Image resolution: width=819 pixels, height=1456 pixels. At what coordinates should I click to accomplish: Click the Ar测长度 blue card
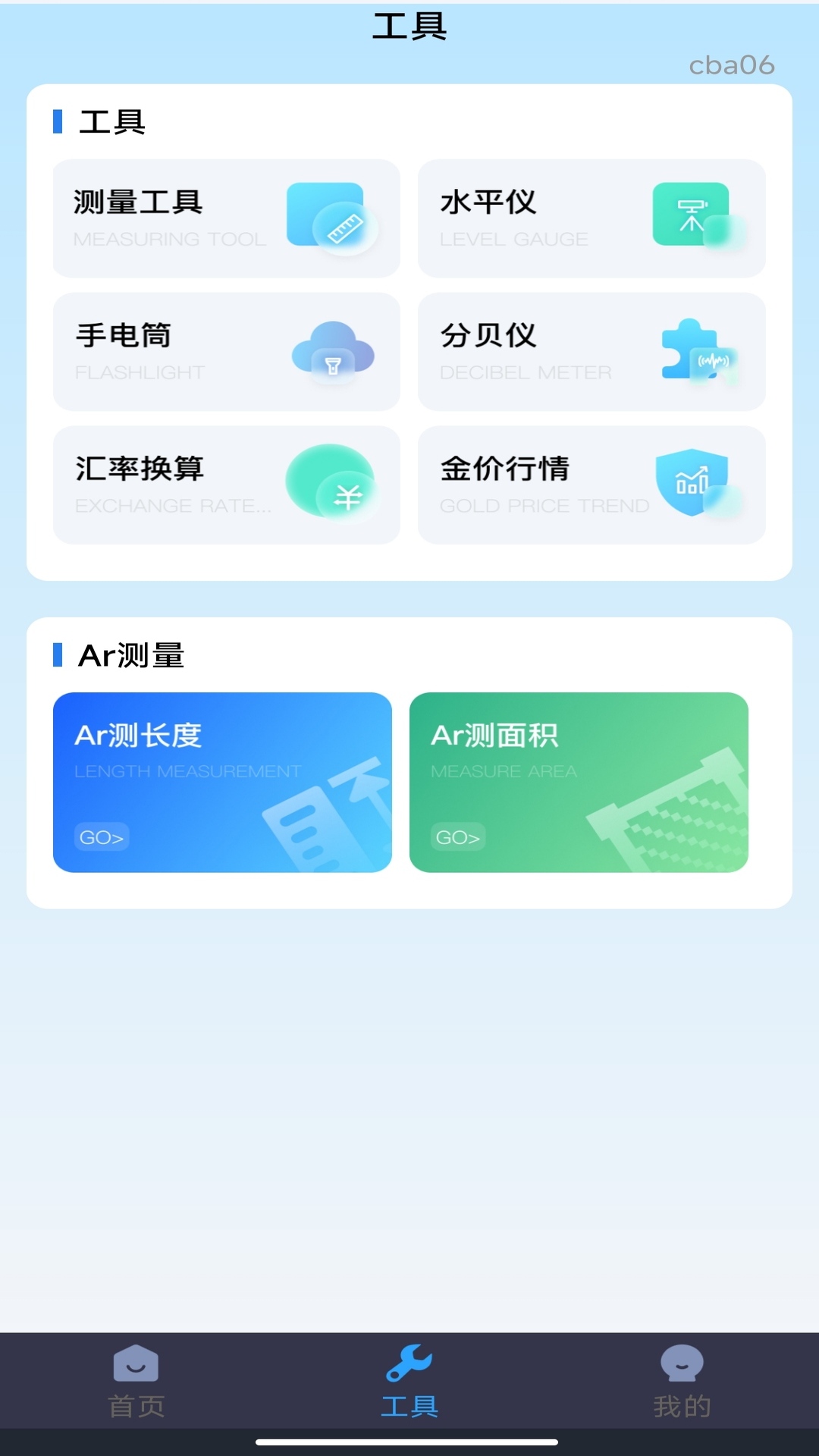point(222,783)
